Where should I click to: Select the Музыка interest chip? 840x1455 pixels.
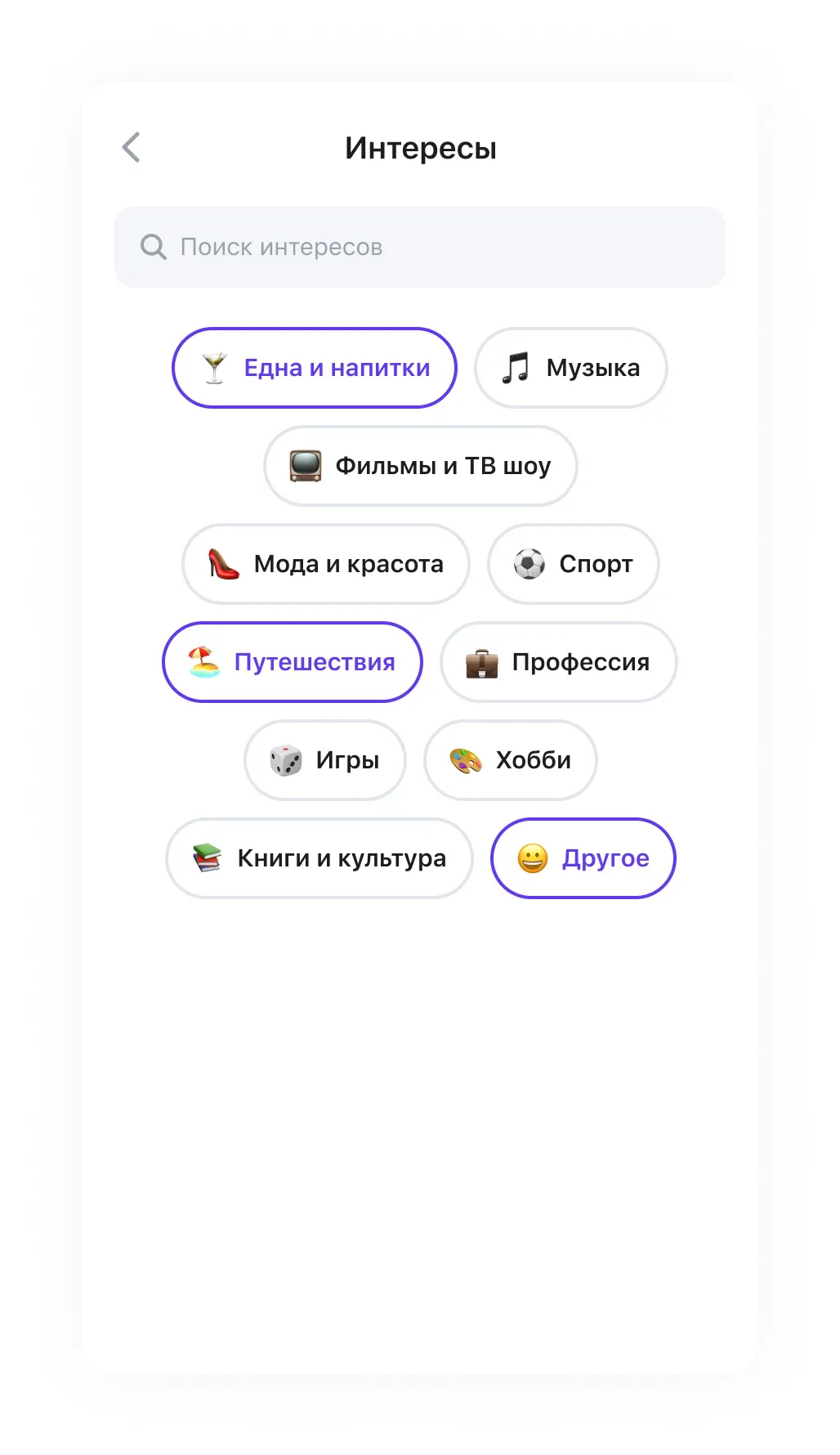click(x=571, y=368)
